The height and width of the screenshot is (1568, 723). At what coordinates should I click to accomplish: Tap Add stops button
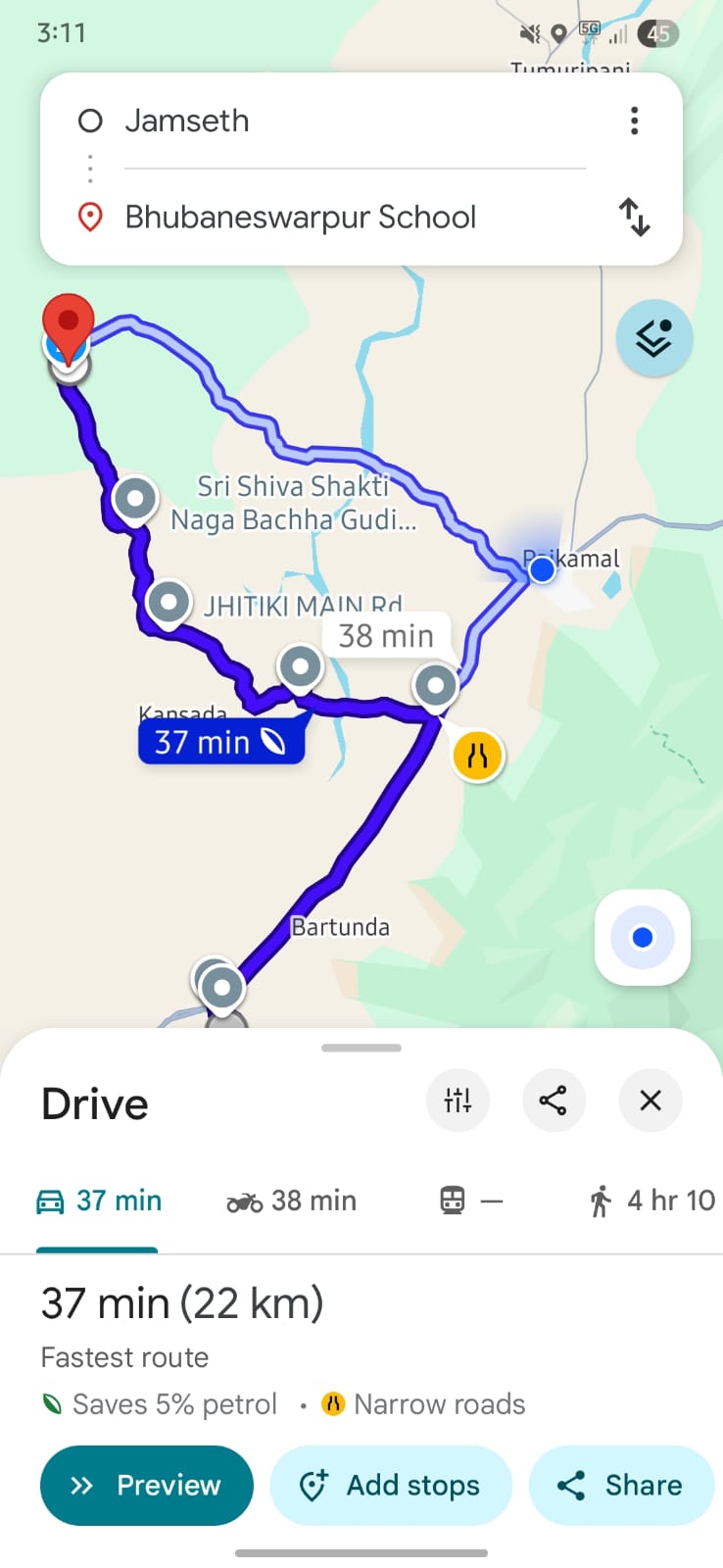click(391, 1485)
